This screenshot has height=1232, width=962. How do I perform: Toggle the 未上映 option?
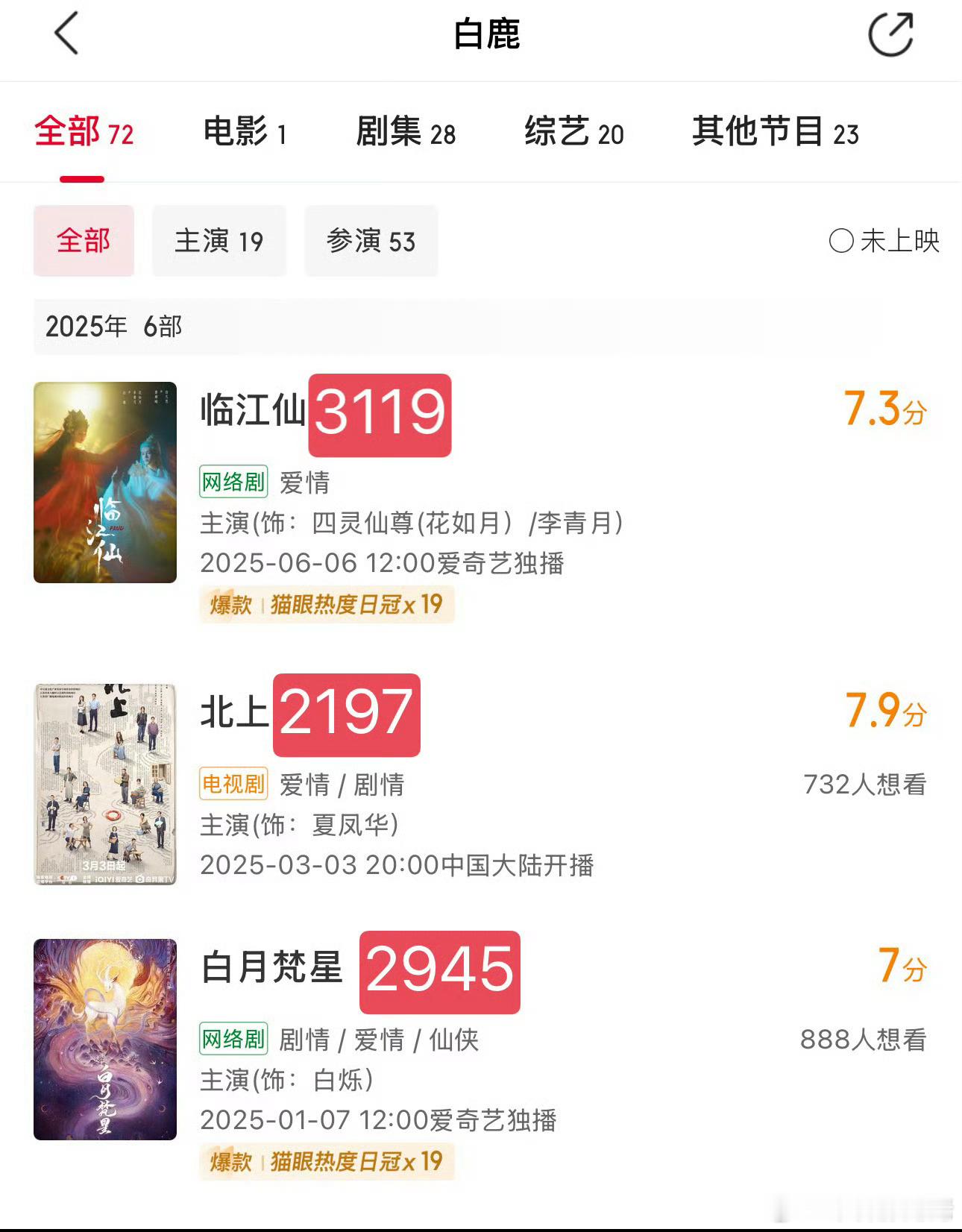[x=884, y=241]
